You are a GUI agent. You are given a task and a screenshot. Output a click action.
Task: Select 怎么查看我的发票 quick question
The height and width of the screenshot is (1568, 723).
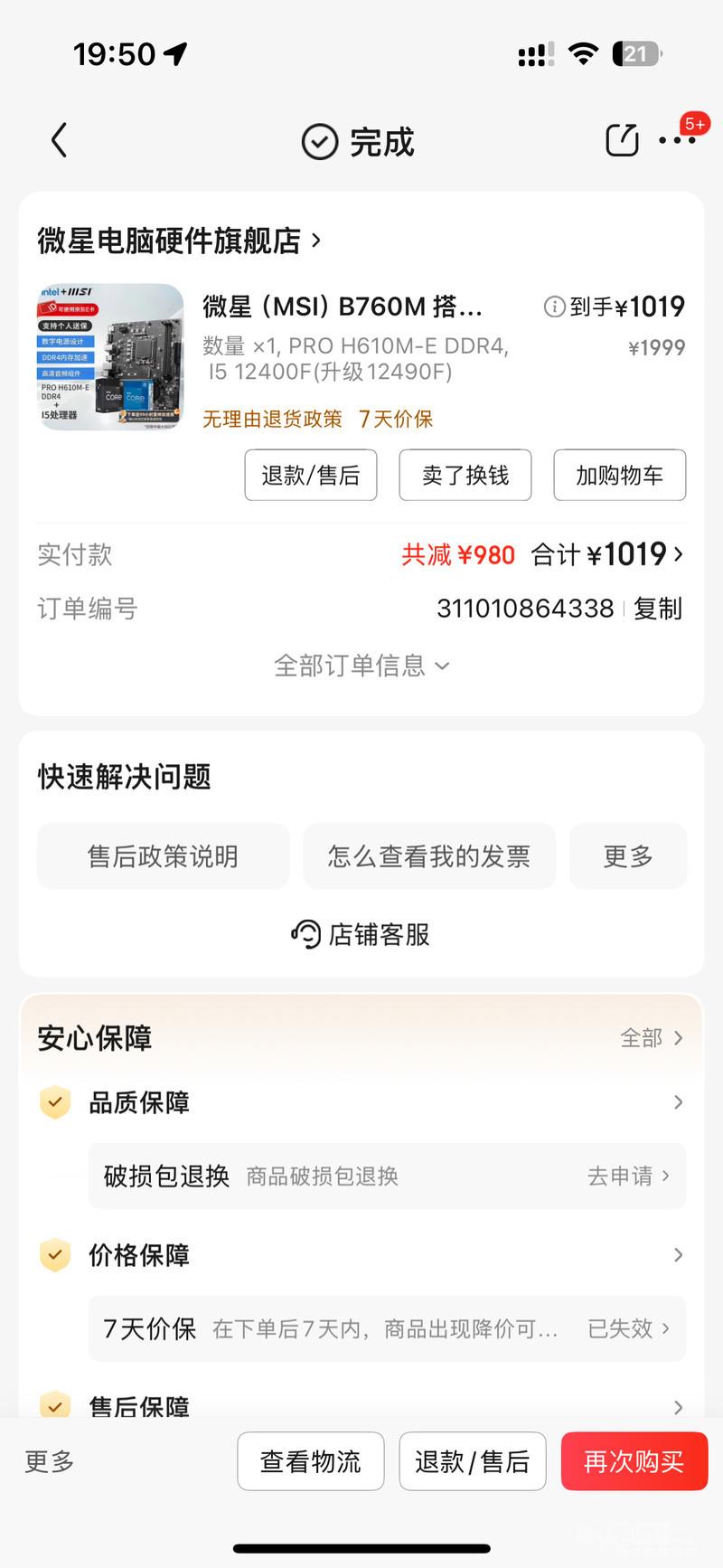tap(429, 855)
